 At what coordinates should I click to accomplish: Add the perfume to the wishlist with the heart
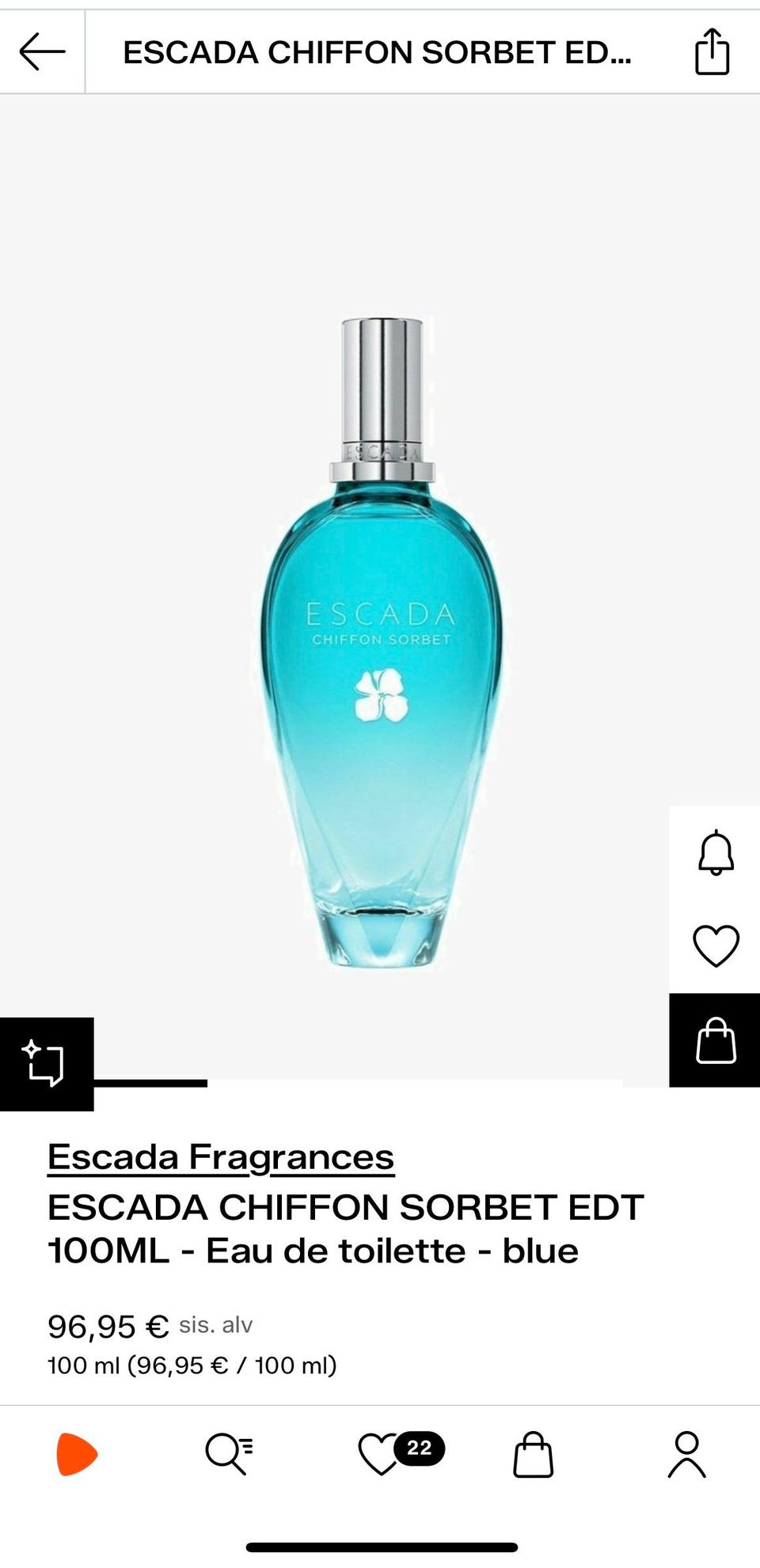tap(716, 945)
